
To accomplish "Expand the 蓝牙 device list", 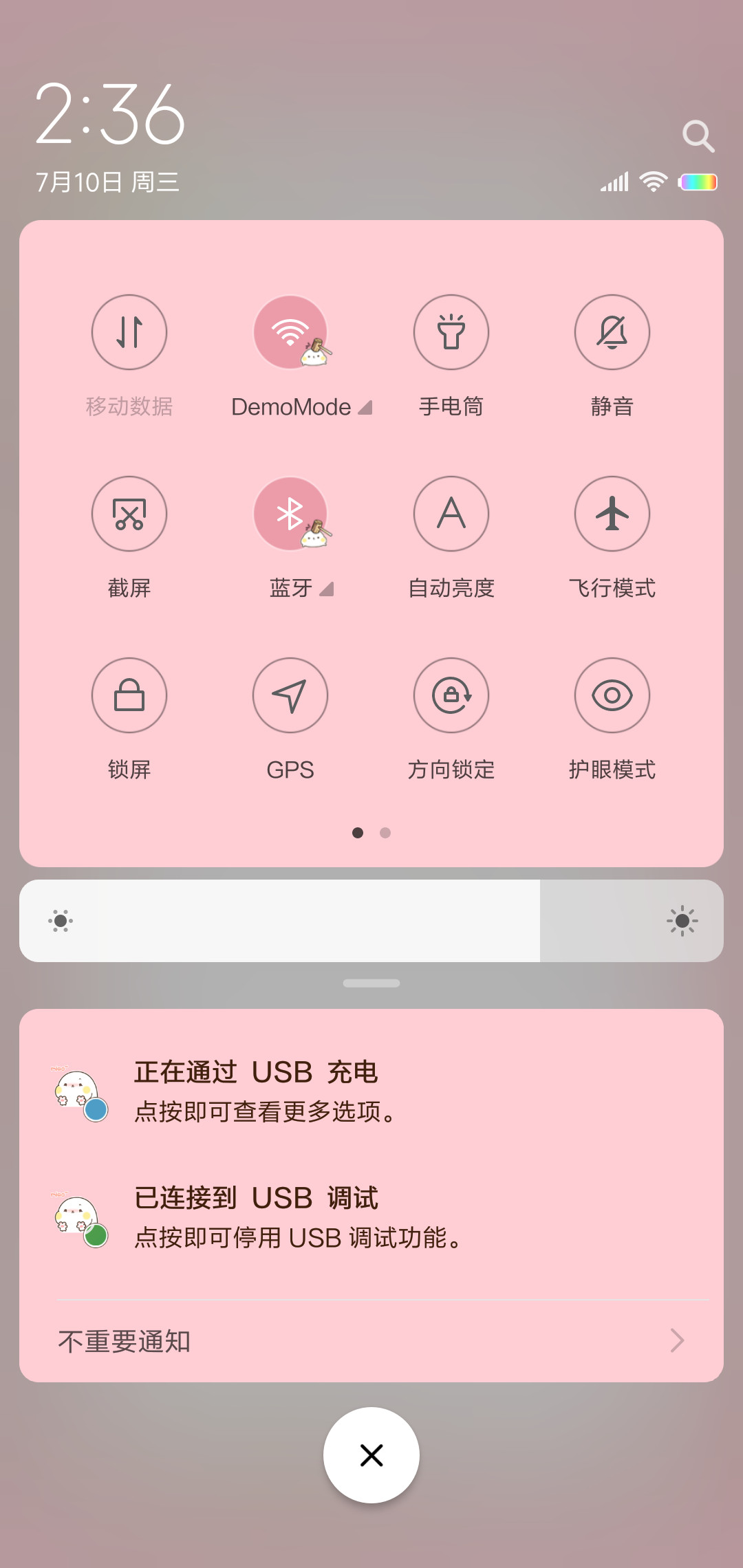I will point(301,589).
